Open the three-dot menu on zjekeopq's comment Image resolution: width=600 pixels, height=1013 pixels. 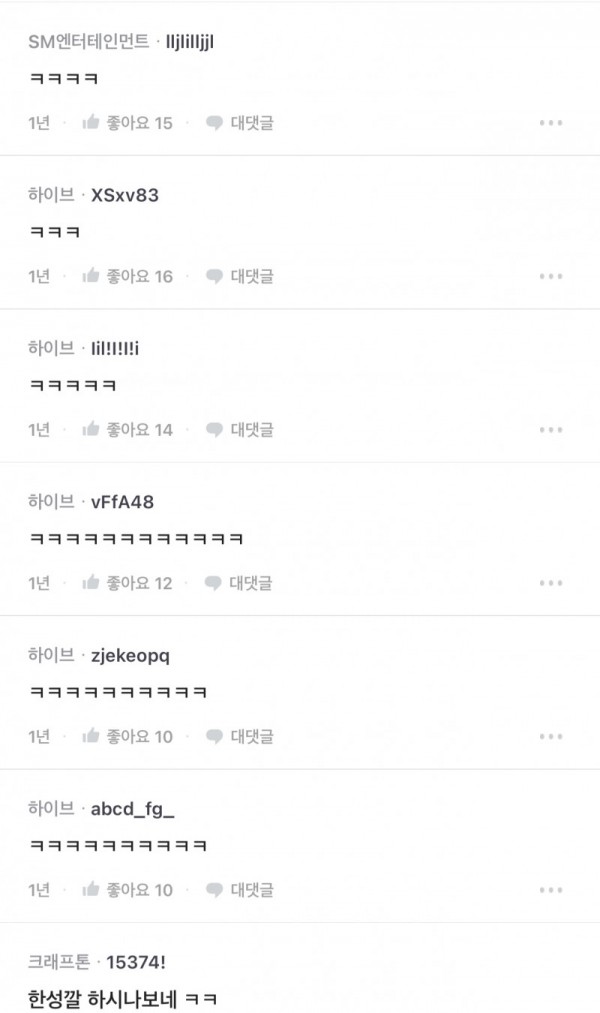coord(551,736)
